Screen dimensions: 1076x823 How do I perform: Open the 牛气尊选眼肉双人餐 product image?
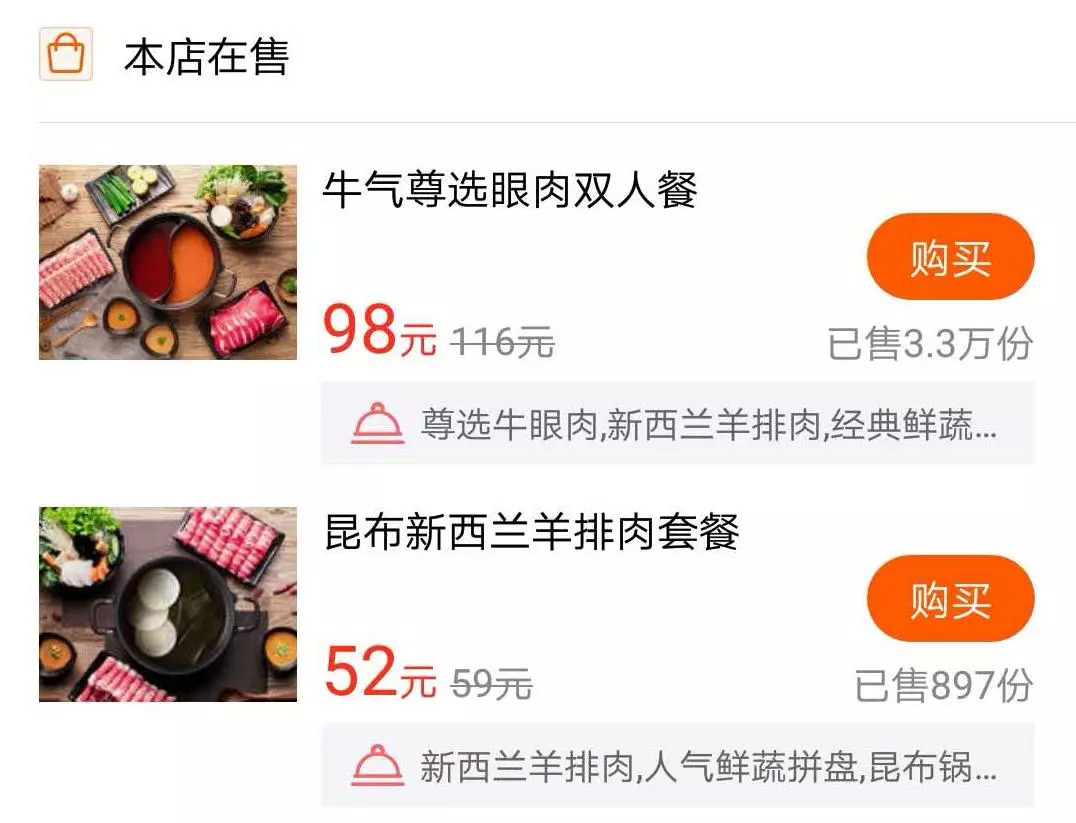[x=168, y=262]
